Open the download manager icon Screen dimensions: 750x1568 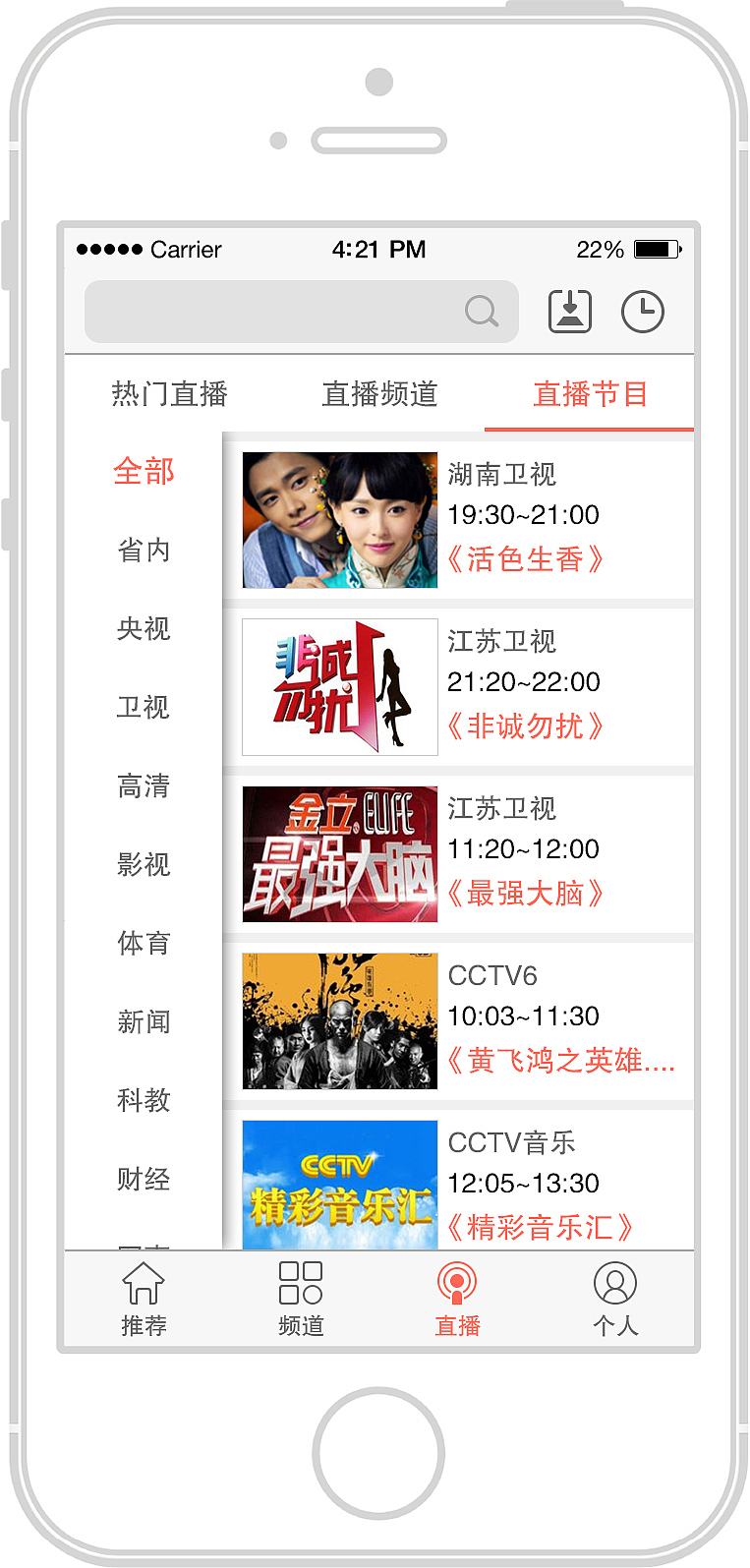point(570,311)
